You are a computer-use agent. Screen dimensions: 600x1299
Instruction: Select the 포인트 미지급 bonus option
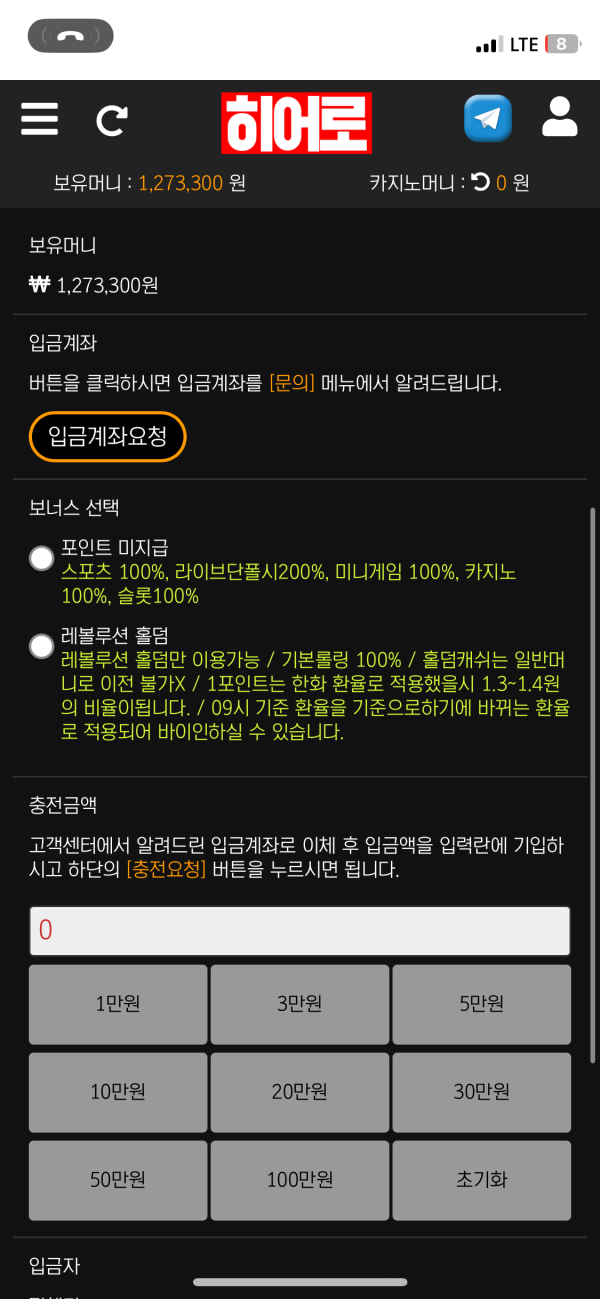click(x=42, y=558)
